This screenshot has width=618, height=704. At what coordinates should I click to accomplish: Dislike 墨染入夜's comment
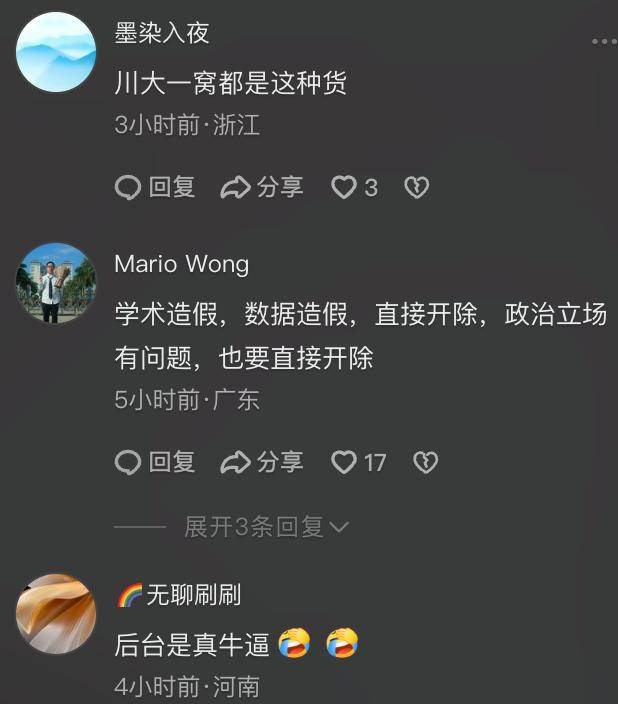(416, 187)
